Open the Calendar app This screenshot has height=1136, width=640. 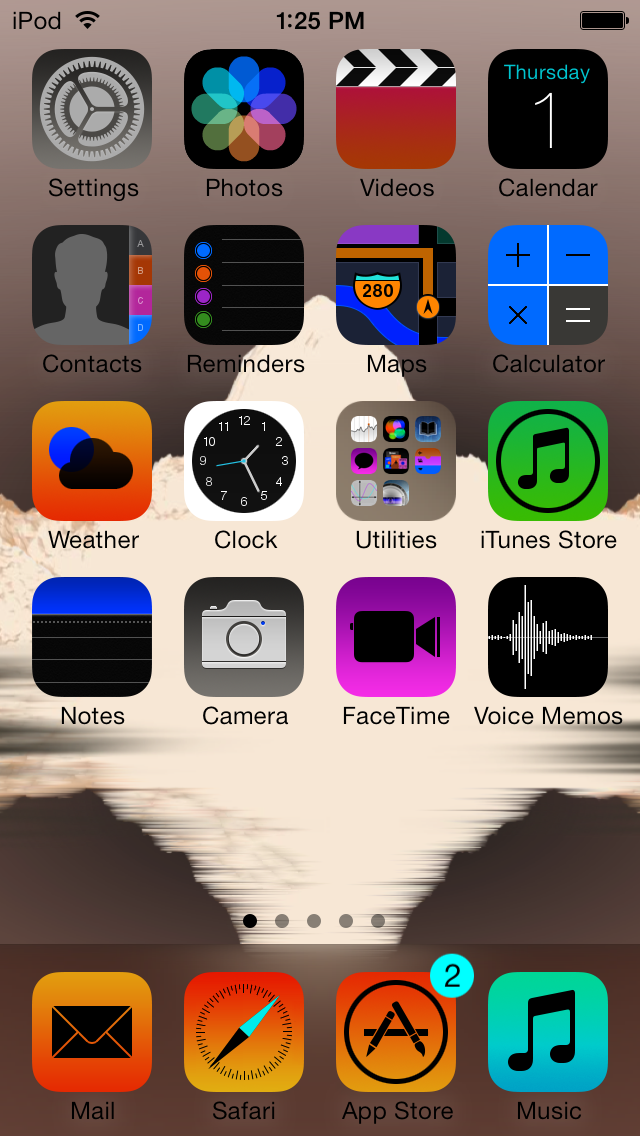point(548,109)
